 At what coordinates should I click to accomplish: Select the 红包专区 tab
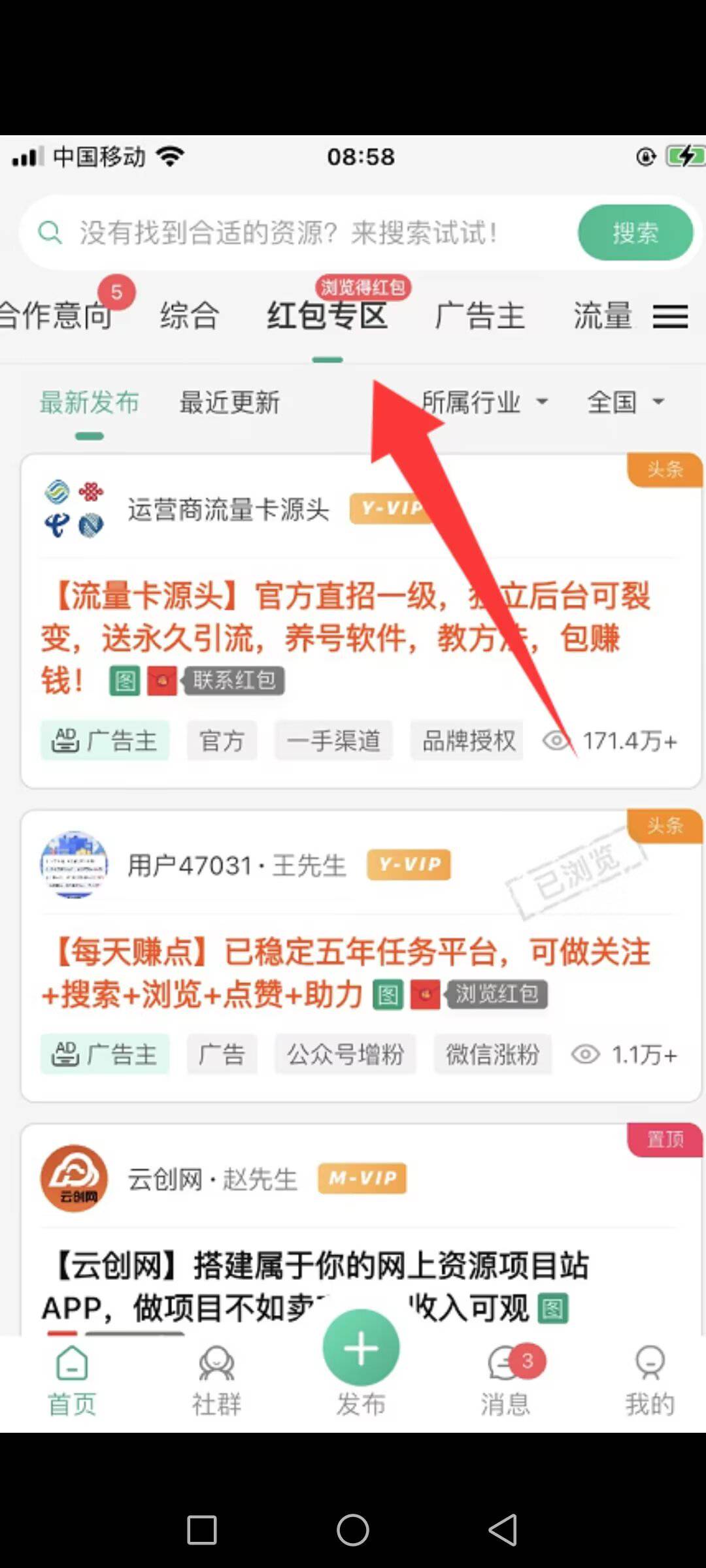(x=327, y=316)
